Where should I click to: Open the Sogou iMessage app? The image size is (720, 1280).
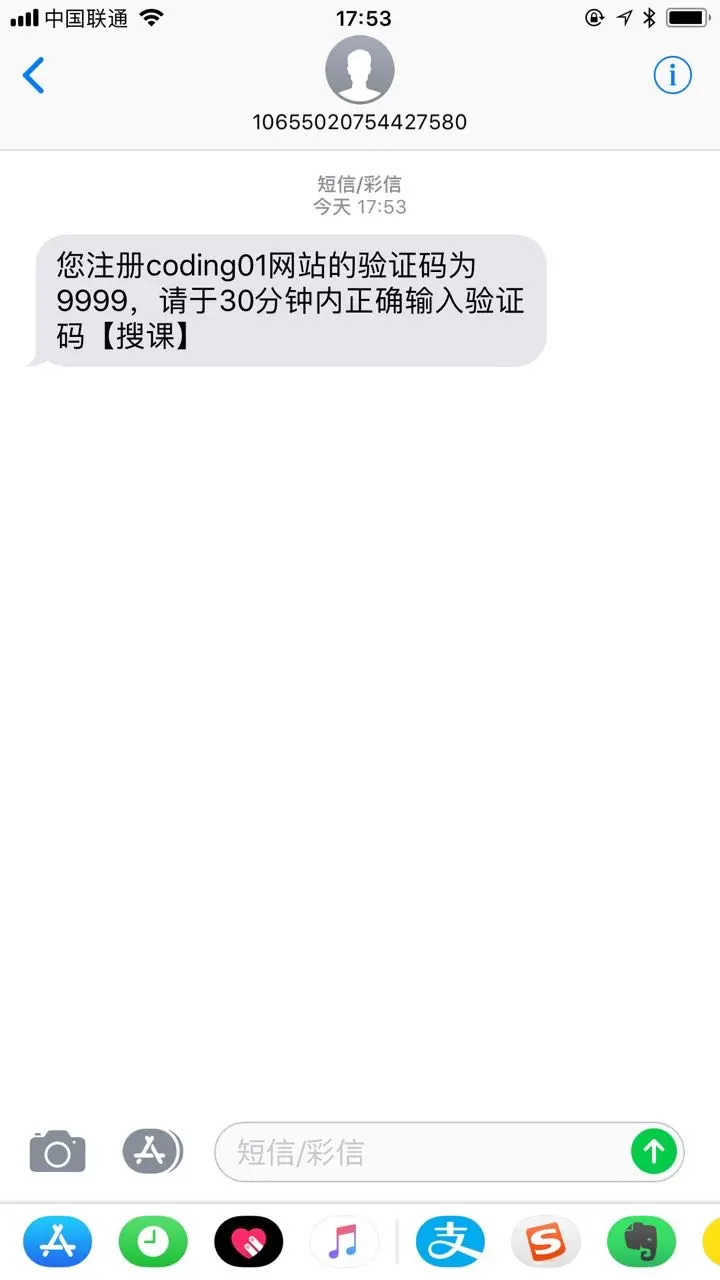point(546,1242)
